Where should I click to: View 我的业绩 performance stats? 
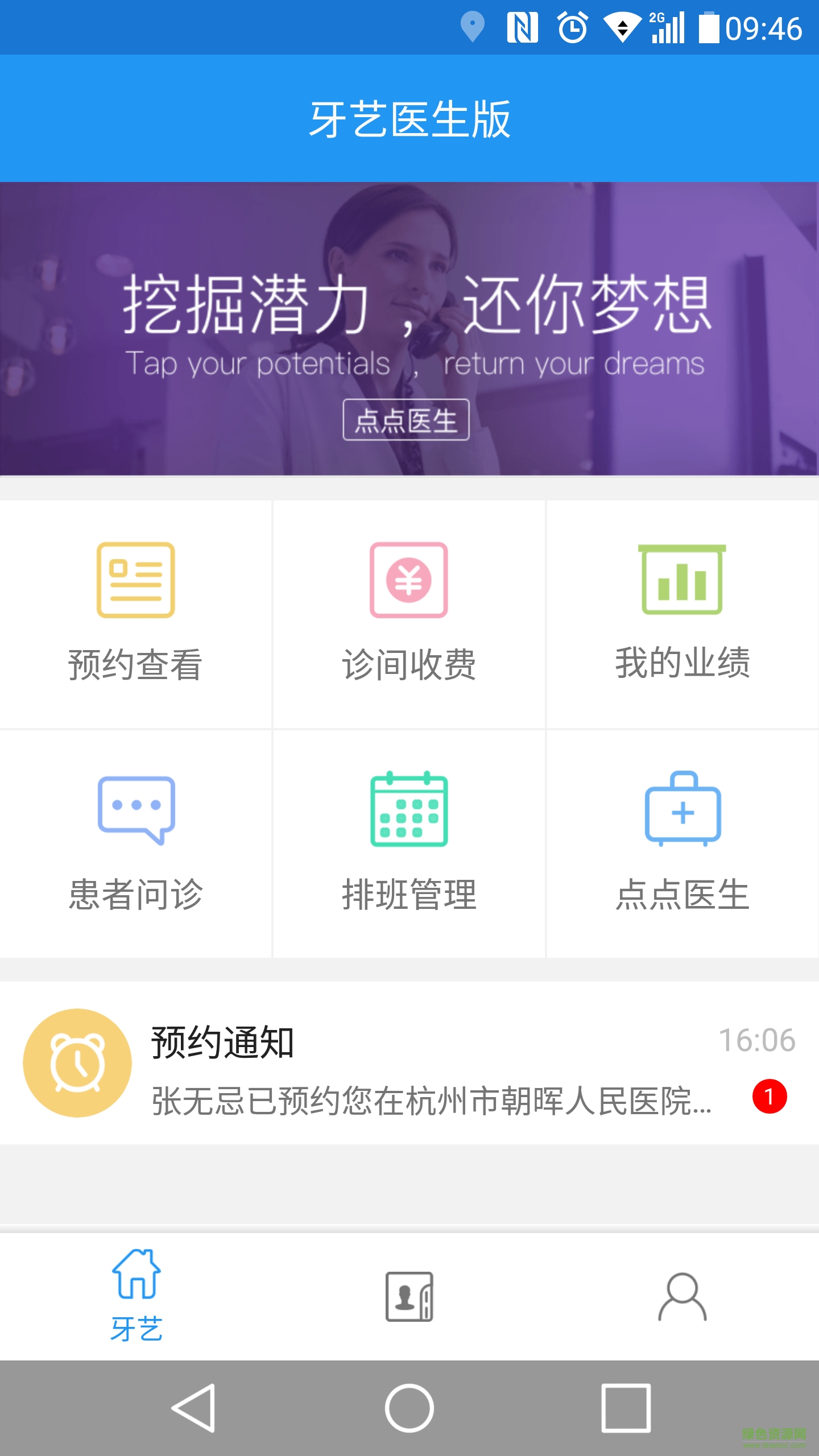(x=682, y=613)
